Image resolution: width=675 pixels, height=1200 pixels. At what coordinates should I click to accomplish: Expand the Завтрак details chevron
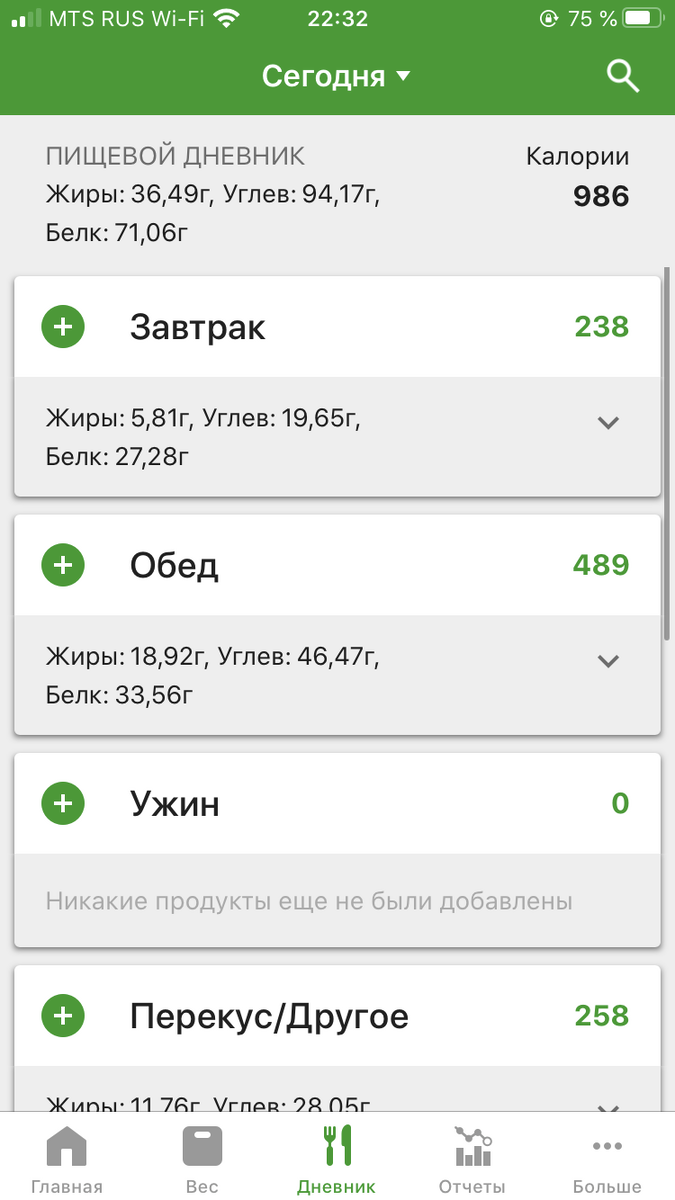click(608, 422)
